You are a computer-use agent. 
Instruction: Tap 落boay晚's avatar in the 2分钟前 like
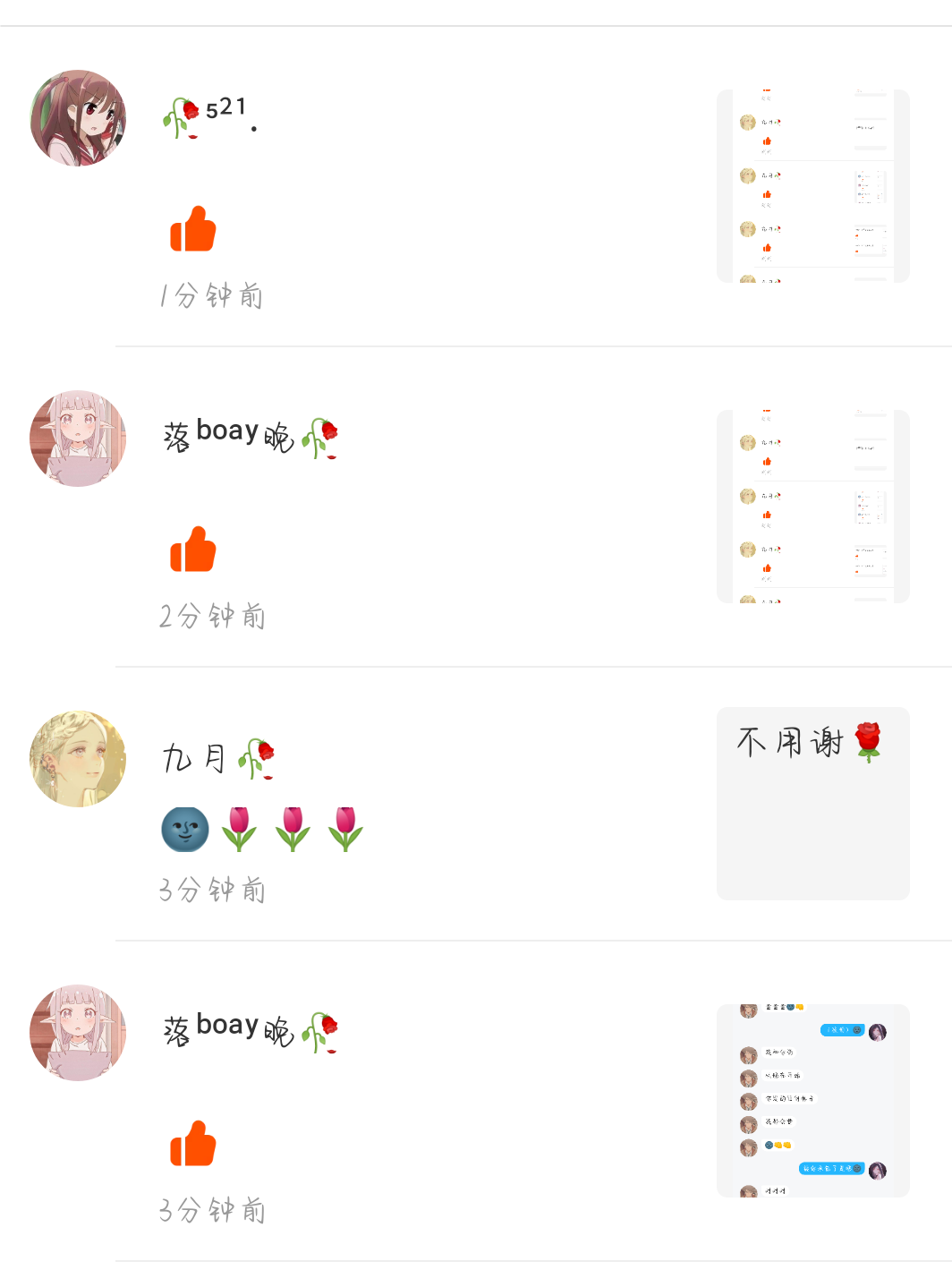(78, 439)
